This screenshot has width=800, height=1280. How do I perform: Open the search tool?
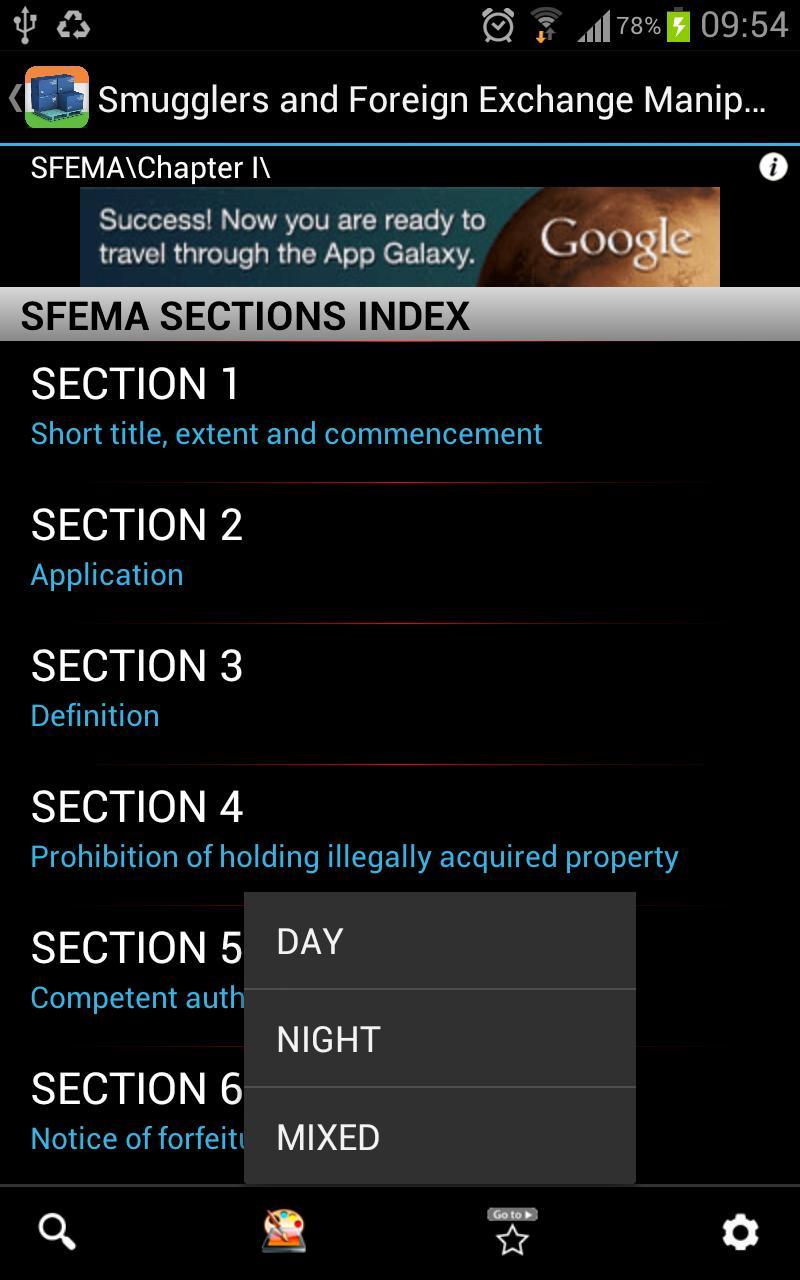click(x=57, y=1232)
